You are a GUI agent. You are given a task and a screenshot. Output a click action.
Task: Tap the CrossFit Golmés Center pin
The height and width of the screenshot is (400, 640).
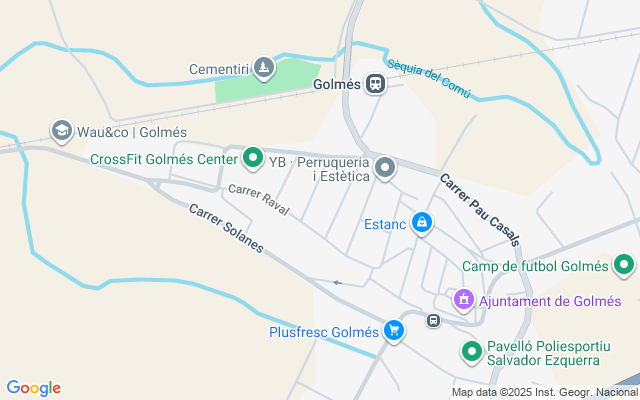[254, 158]
